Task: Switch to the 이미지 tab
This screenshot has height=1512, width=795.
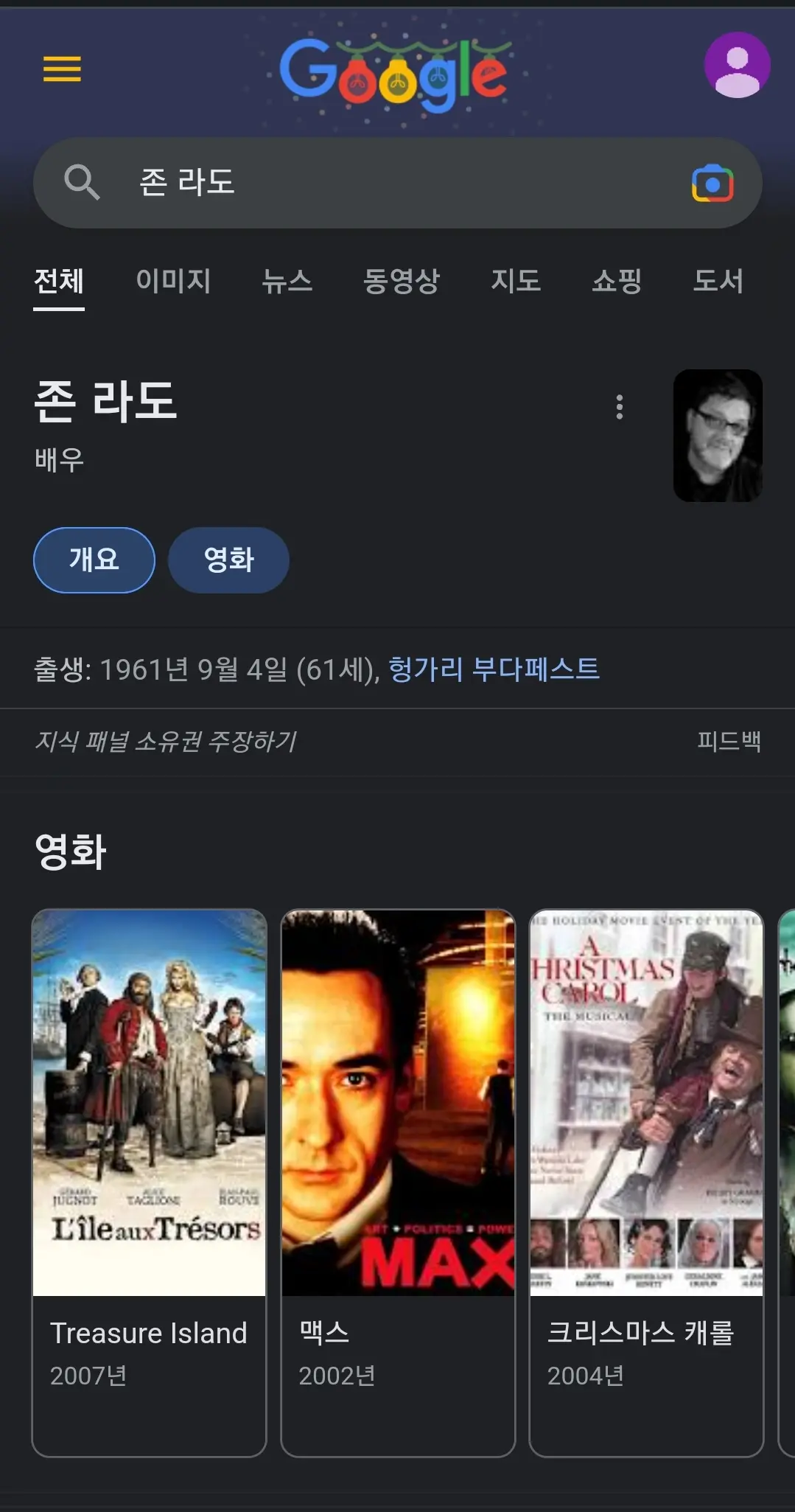Action: tap(173, 281)
